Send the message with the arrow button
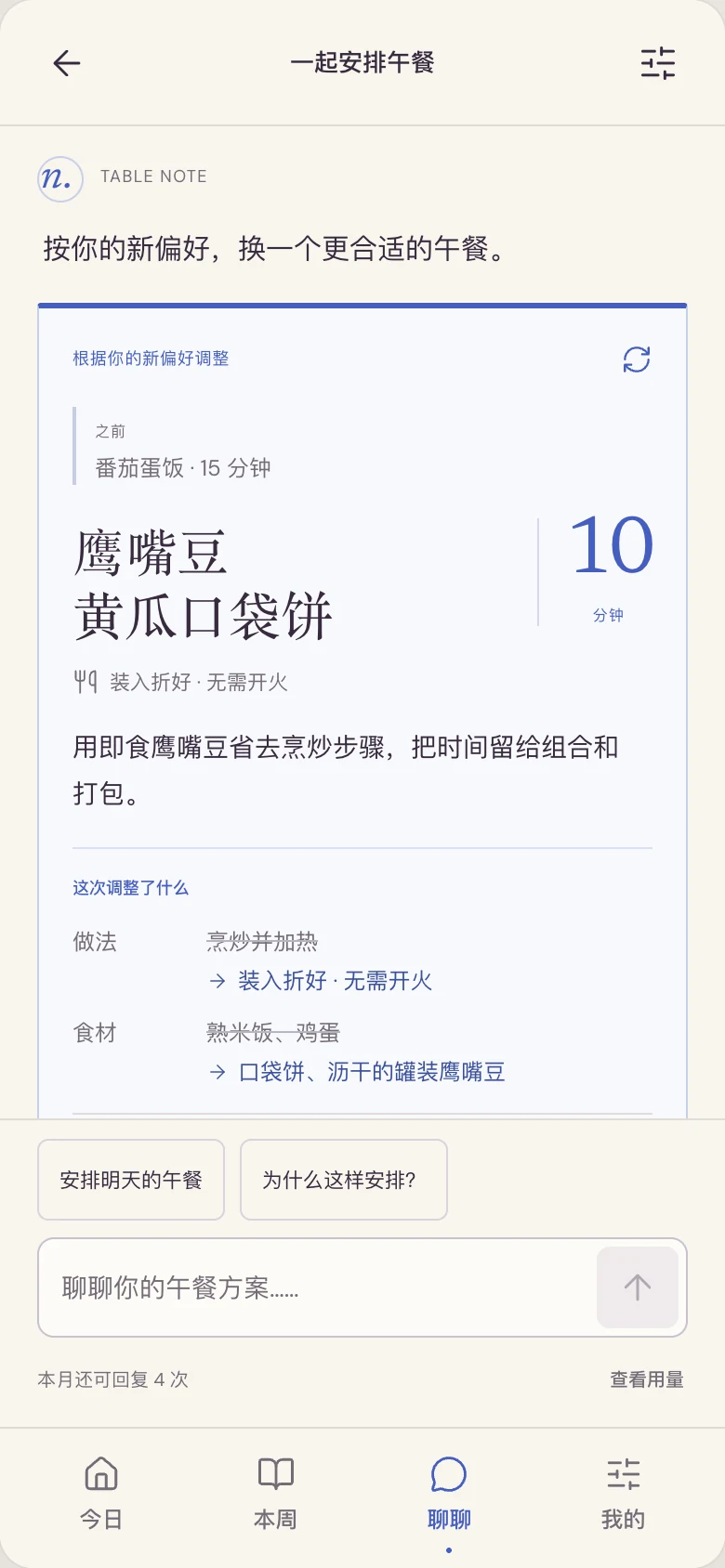Screen dimensions: 725x1568 638,1287
